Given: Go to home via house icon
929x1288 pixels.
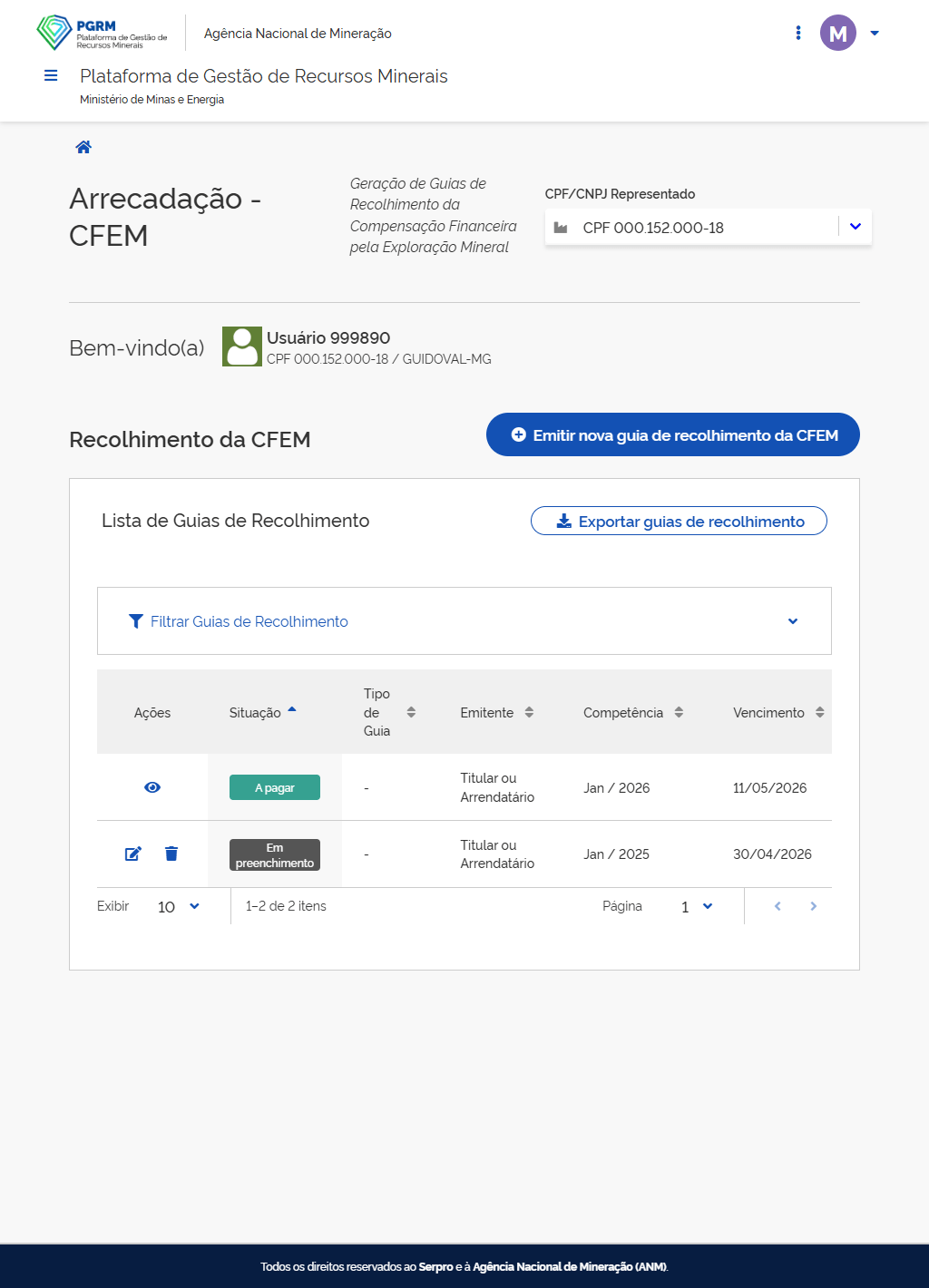Looking at the screenshot, I should click(83, 147).
